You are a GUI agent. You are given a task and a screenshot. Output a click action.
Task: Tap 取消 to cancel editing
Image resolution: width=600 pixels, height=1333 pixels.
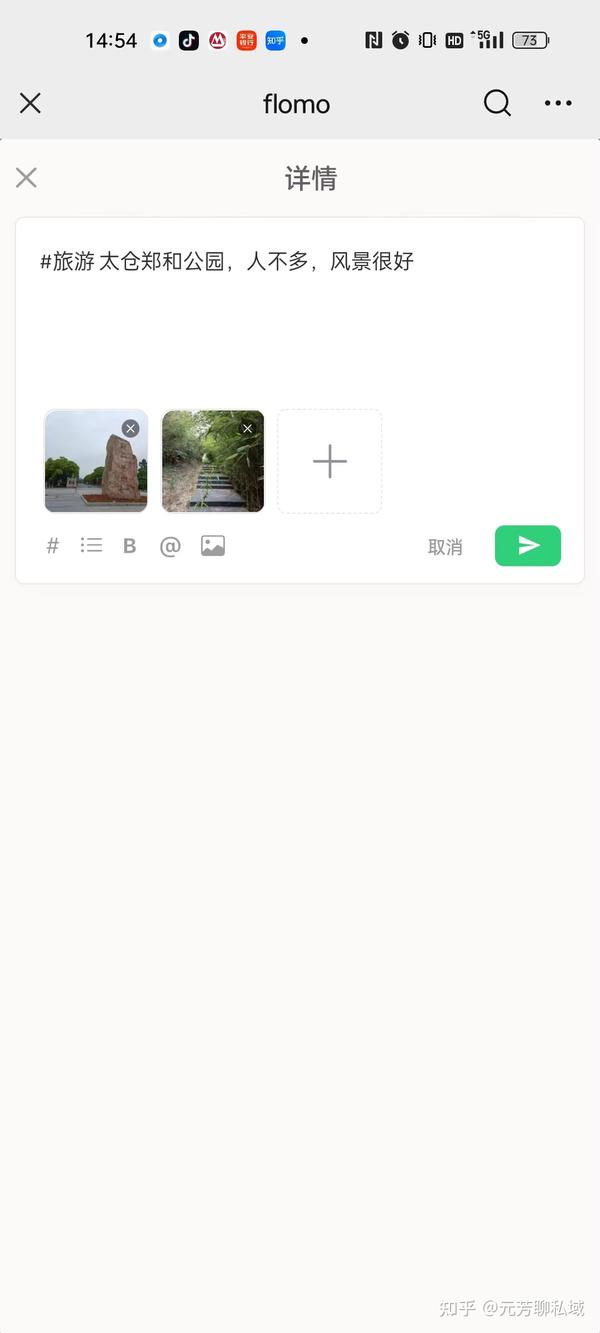tap(445, 547)
